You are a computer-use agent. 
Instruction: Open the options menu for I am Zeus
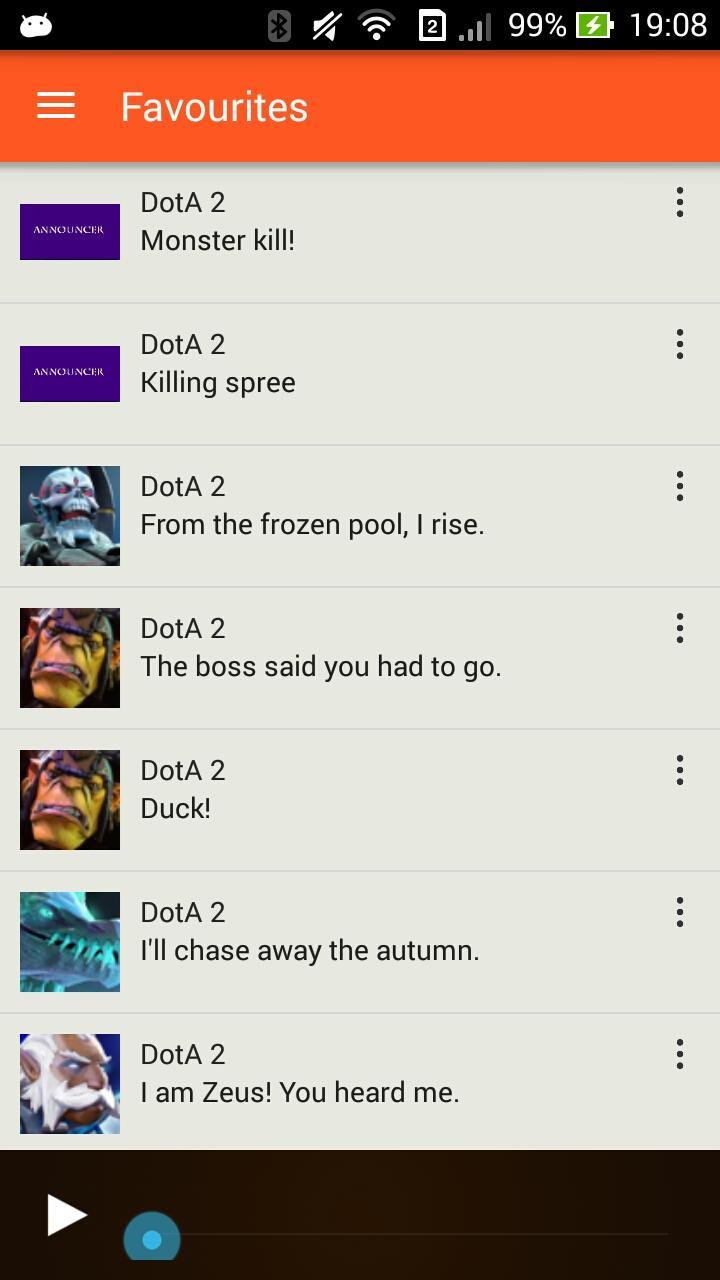coord(679,1054)
